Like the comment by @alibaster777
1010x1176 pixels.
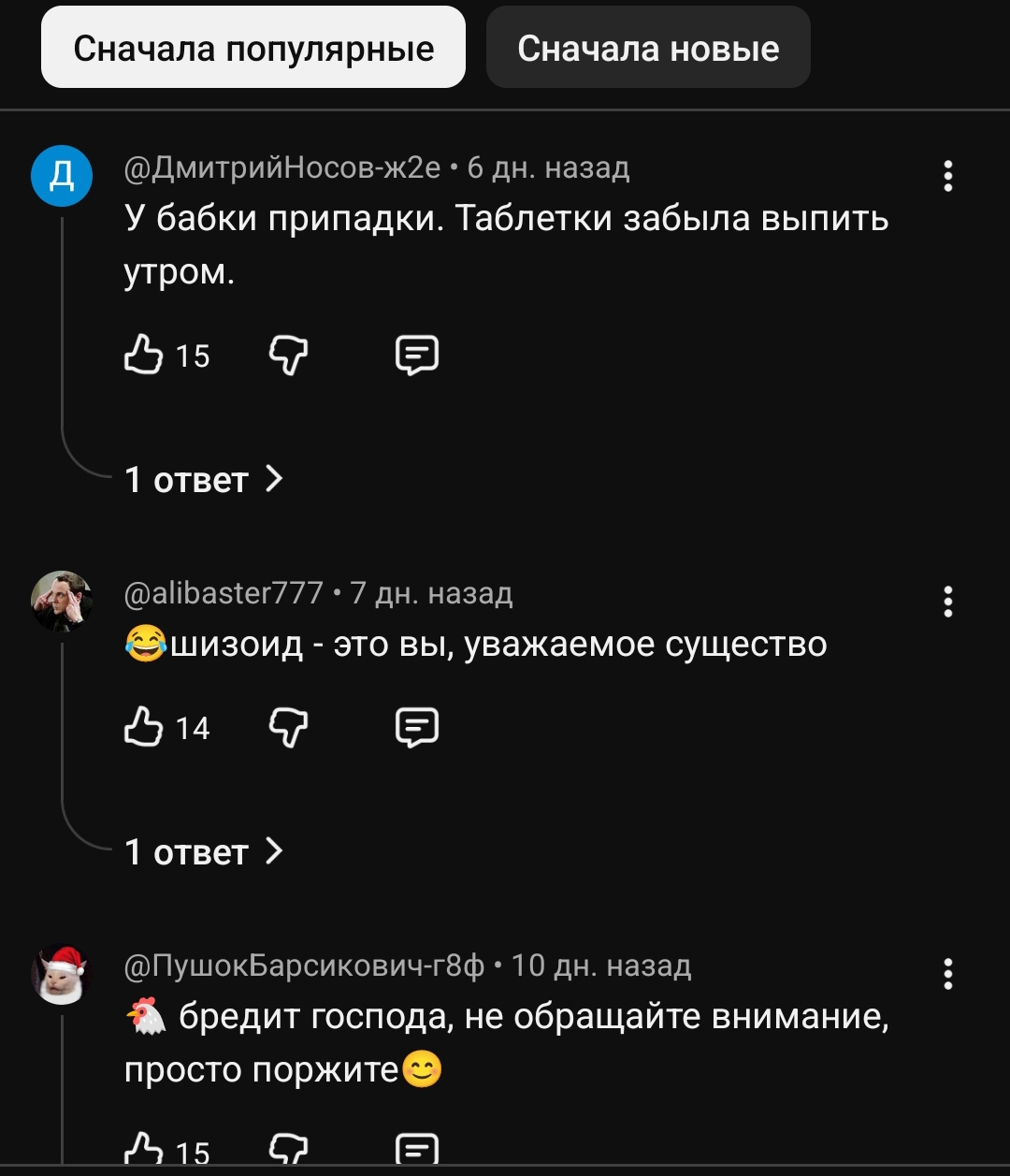(x=143, y=728)
